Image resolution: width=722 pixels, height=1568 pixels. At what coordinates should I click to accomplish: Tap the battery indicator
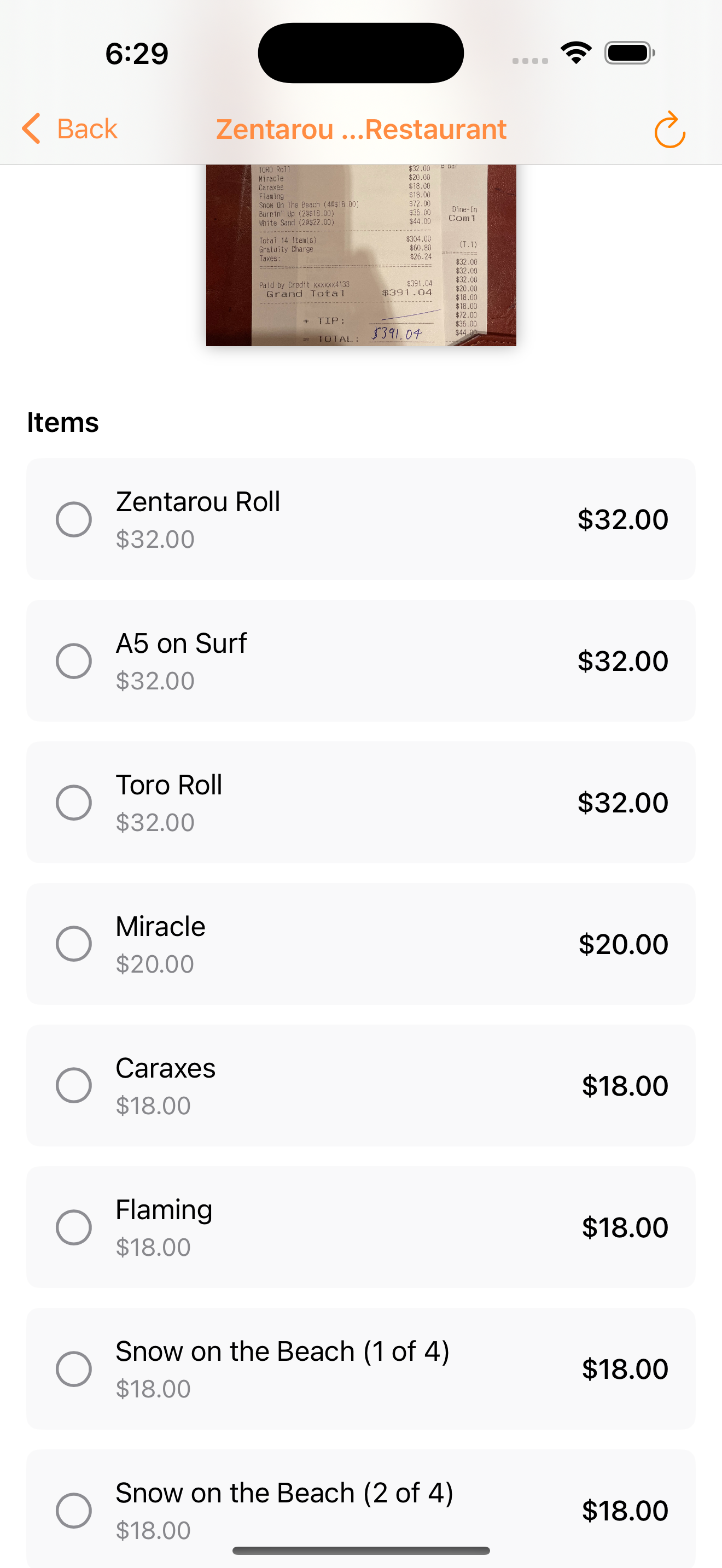tap(628, 52)
